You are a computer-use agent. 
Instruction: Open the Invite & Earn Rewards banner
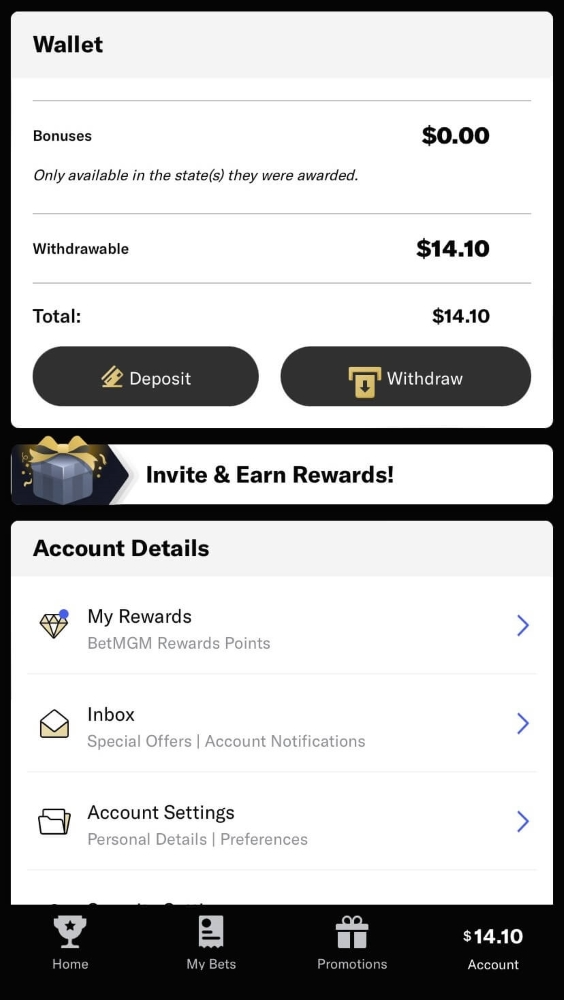[x=282, y=474]
